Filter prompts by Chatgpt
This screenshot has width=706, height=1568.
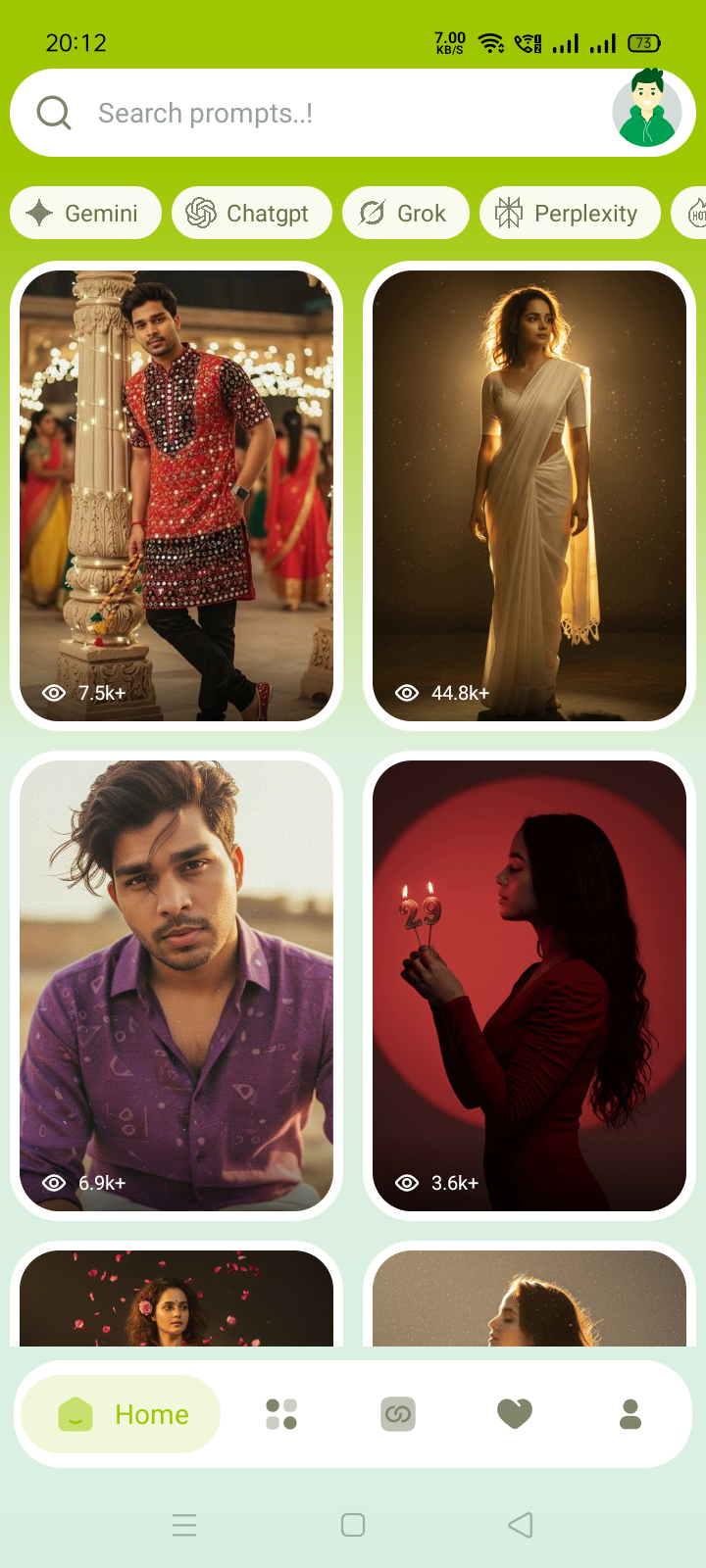[x=251, y=213]
